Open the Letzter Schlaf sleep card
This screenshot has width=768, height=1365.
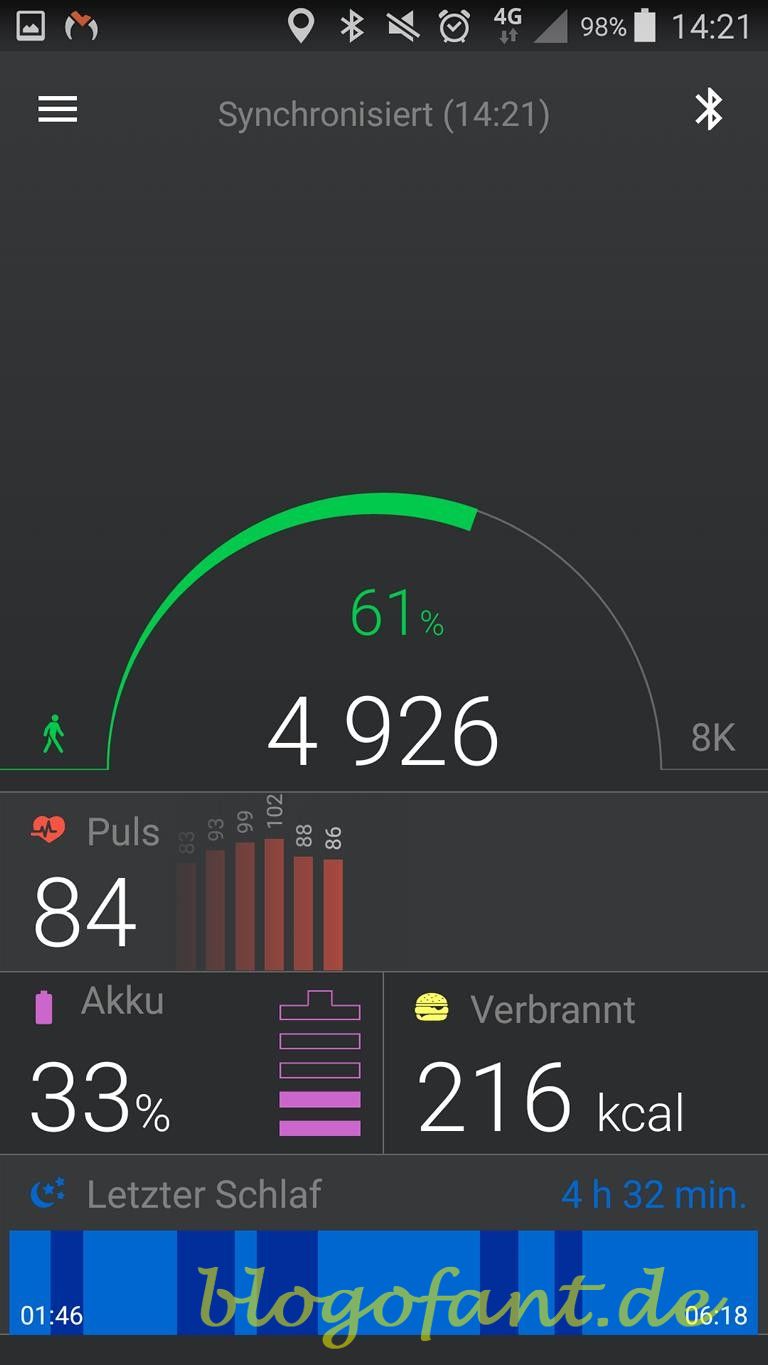[383, 1250]
